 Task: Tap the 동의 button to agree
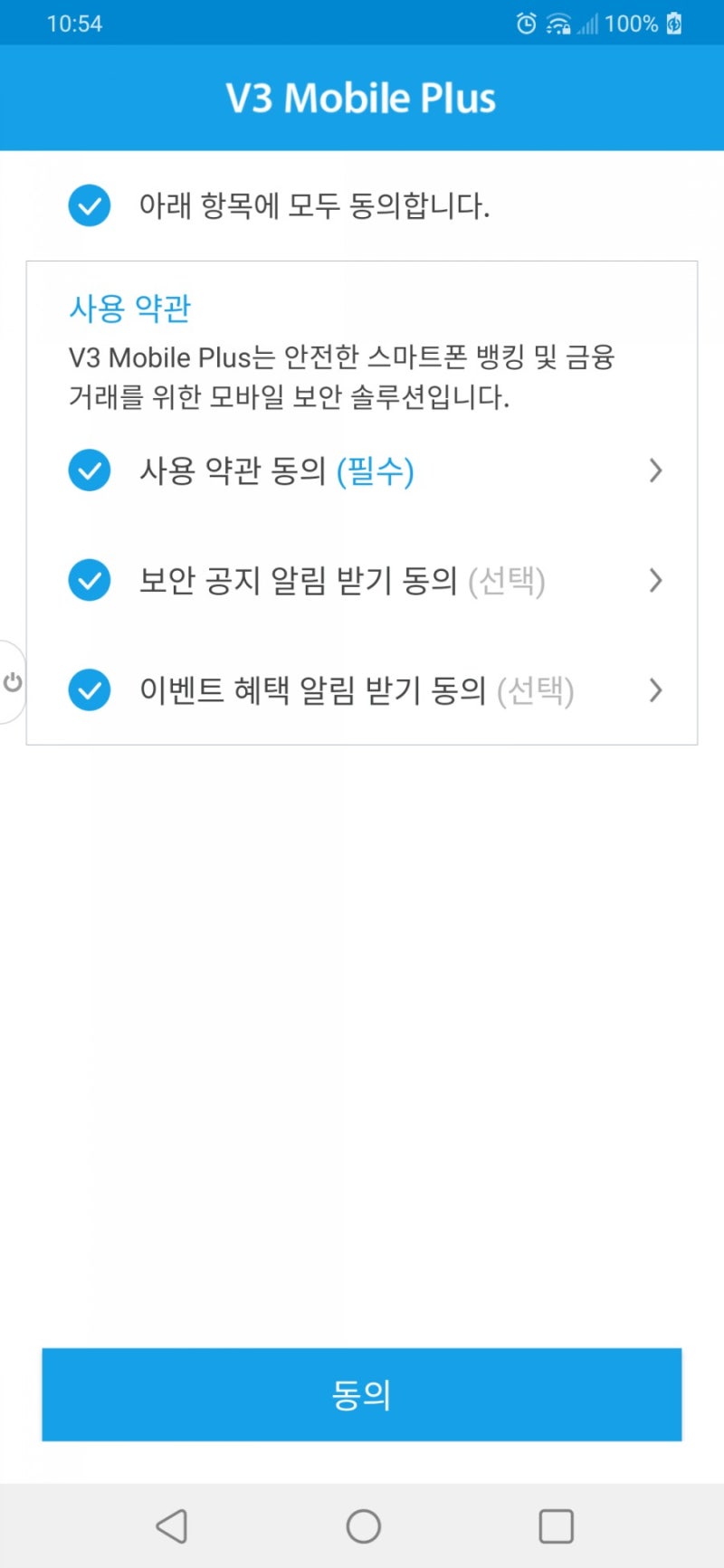coord(362,1394)
